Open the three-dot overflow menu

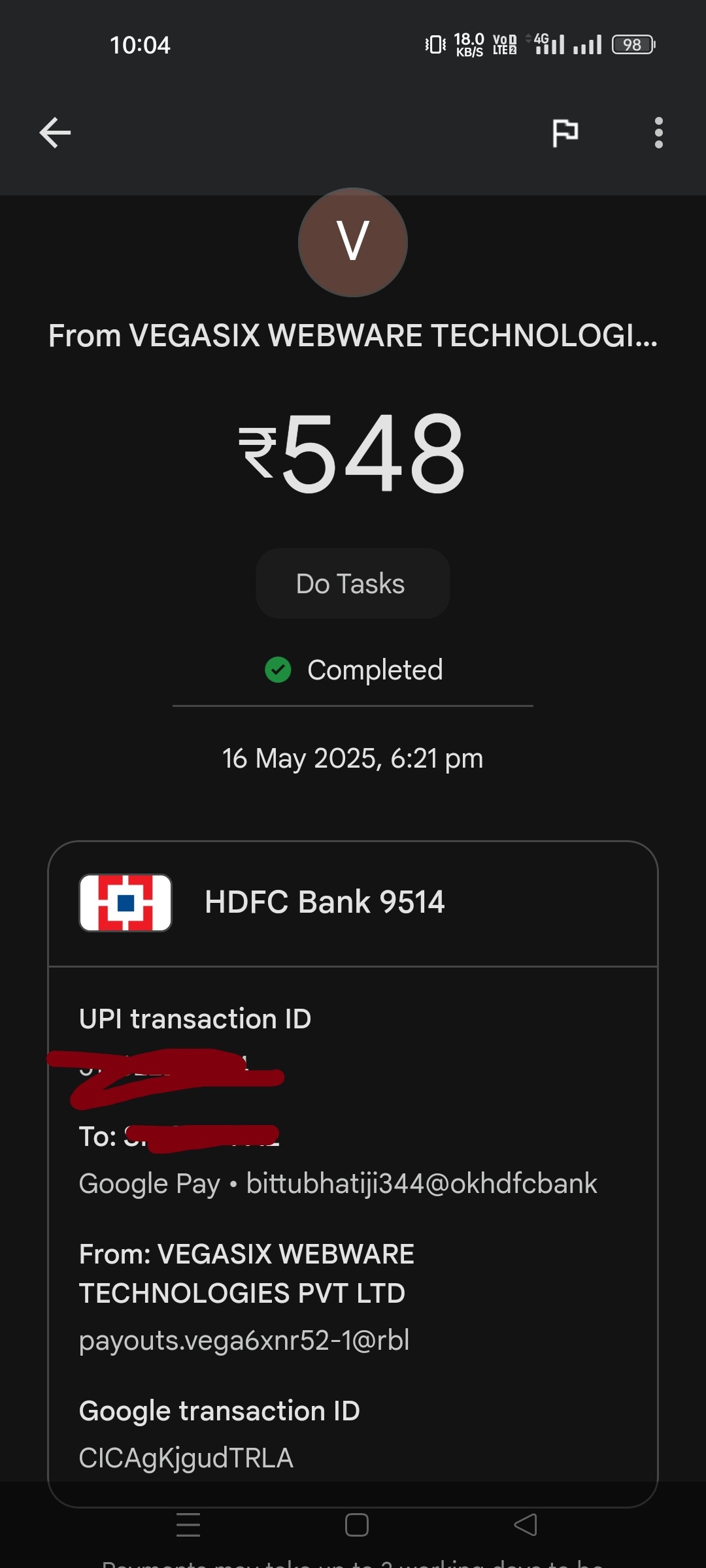coord(658,133)
